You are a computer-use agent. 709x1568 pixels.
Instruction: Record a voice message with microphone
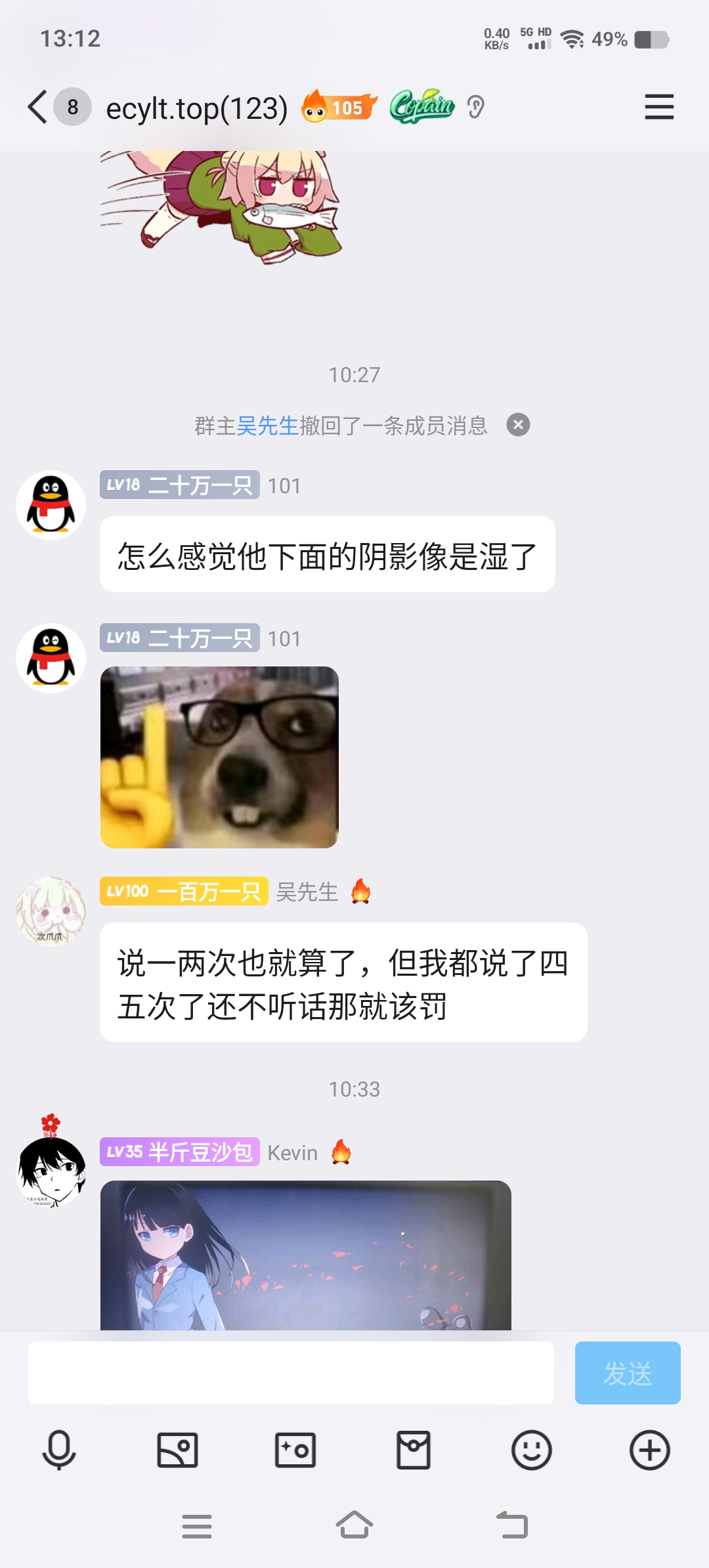[x=59, y=1450]
